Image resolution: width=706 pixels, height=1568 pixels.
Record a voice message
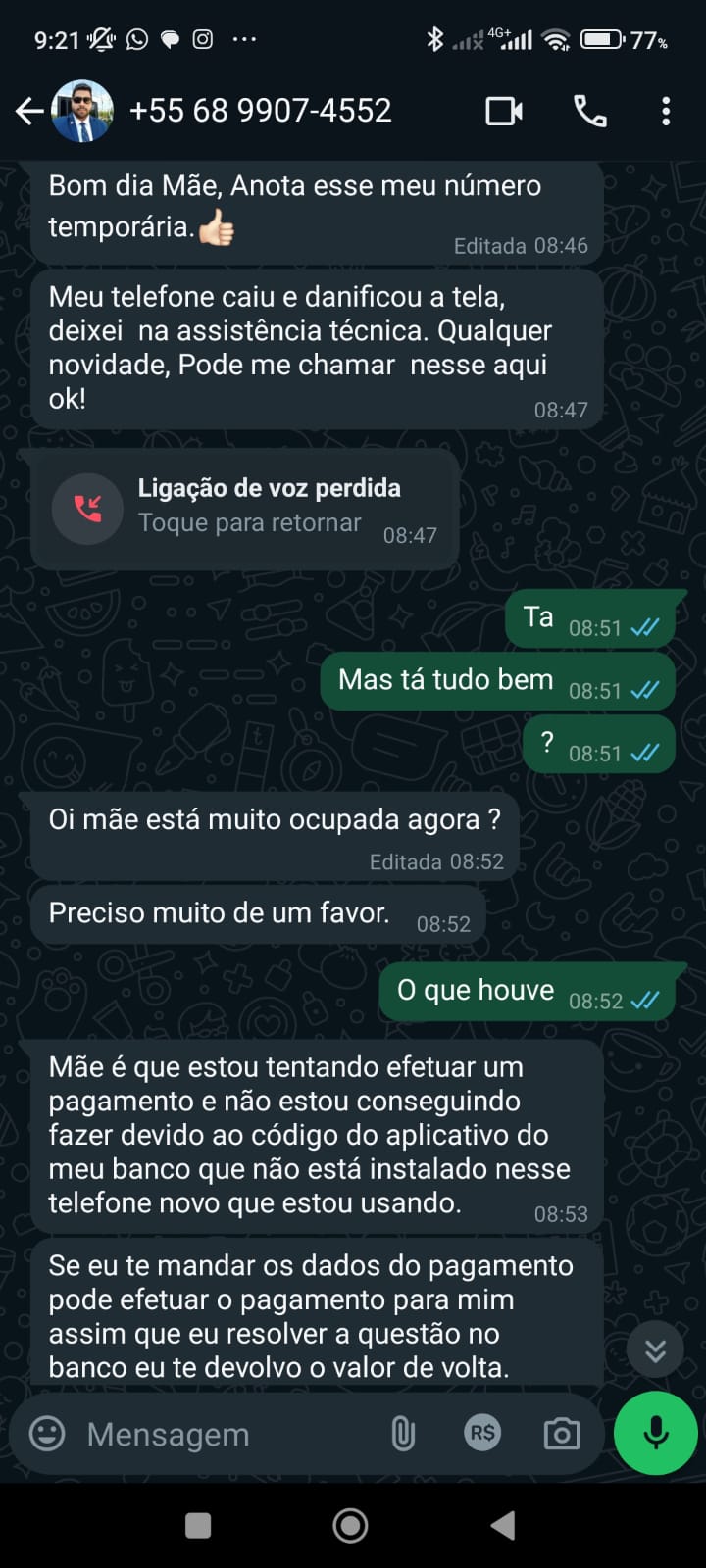(655, 1433)
